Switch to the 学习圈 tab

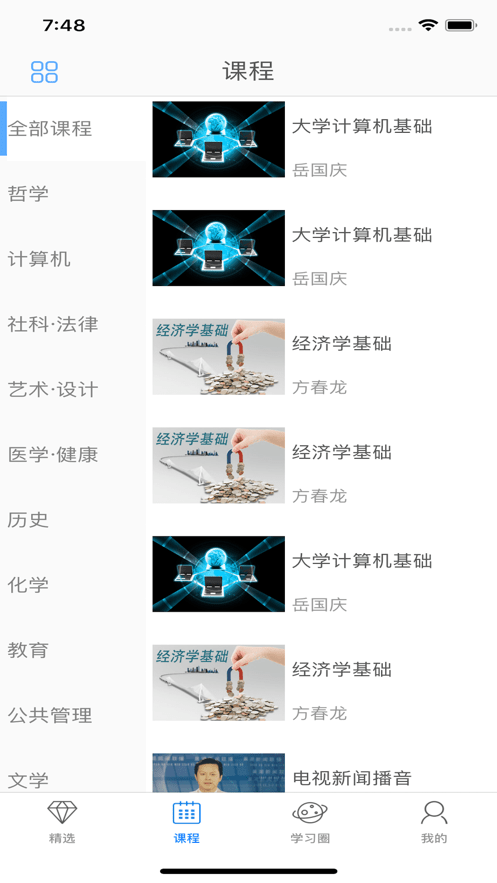[310, 822]
